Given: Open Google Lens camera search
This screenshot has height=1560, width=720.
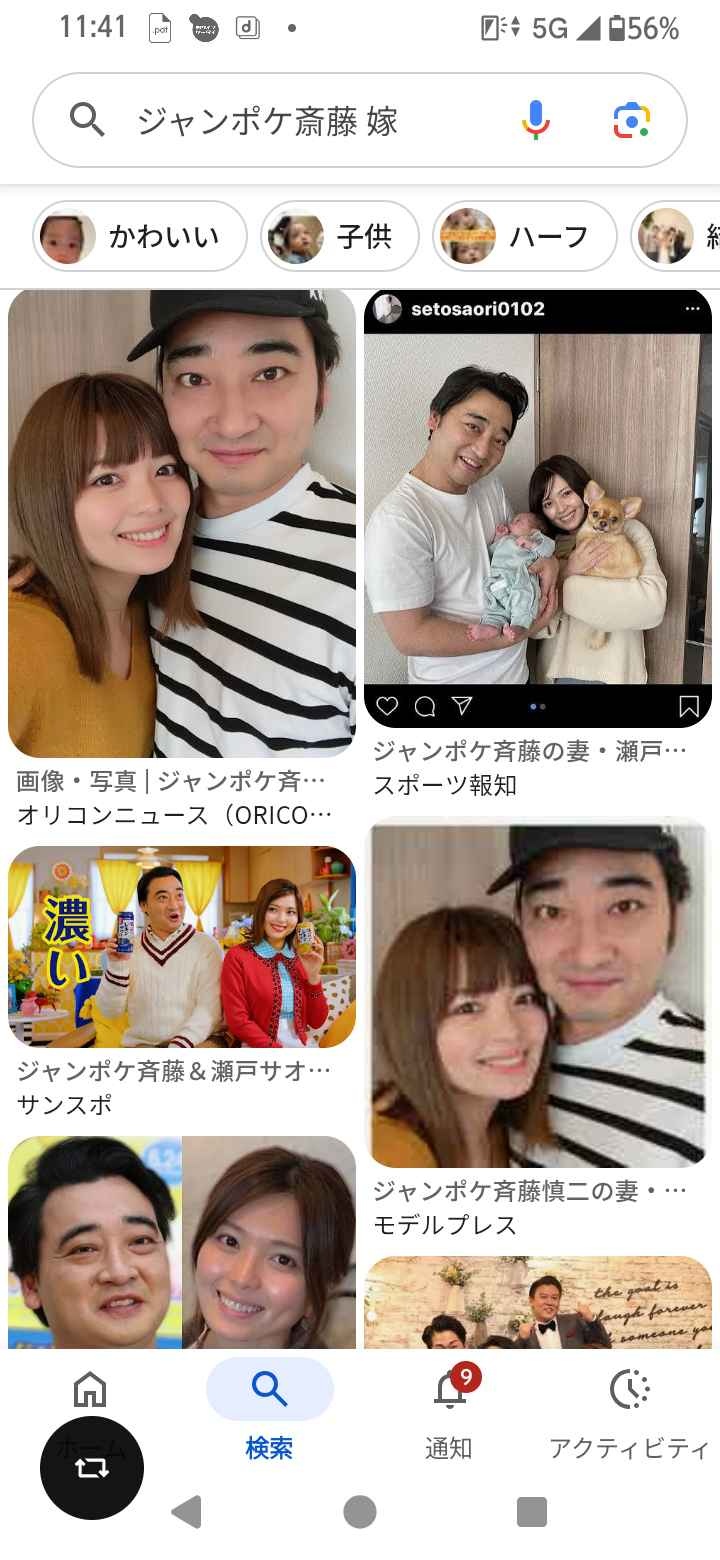Looking at the screenshot, I should pyautogui.click(x=631, y=121).
